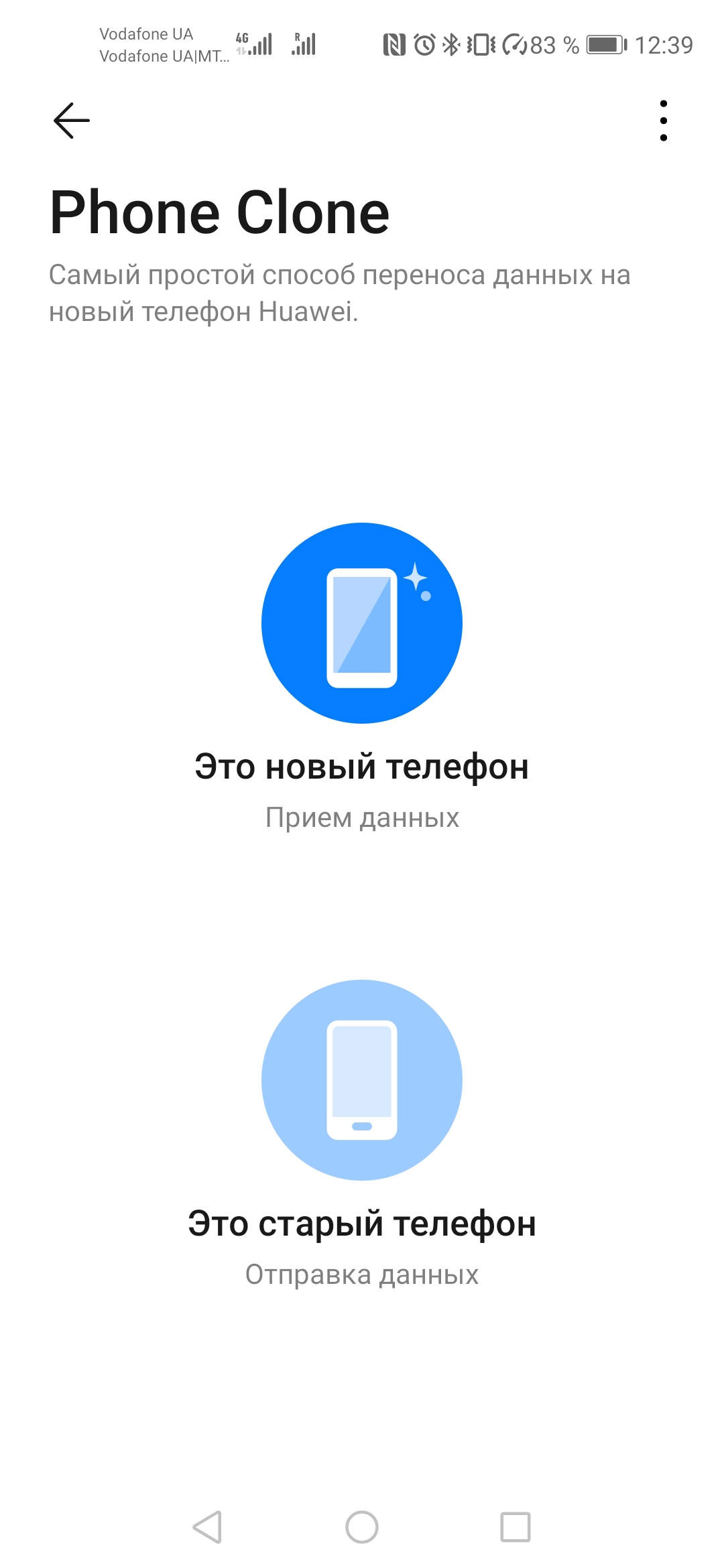Tap the system home button
Image resolution: width=724 pixels, height=1568 pixels.
pos(362,1527)
